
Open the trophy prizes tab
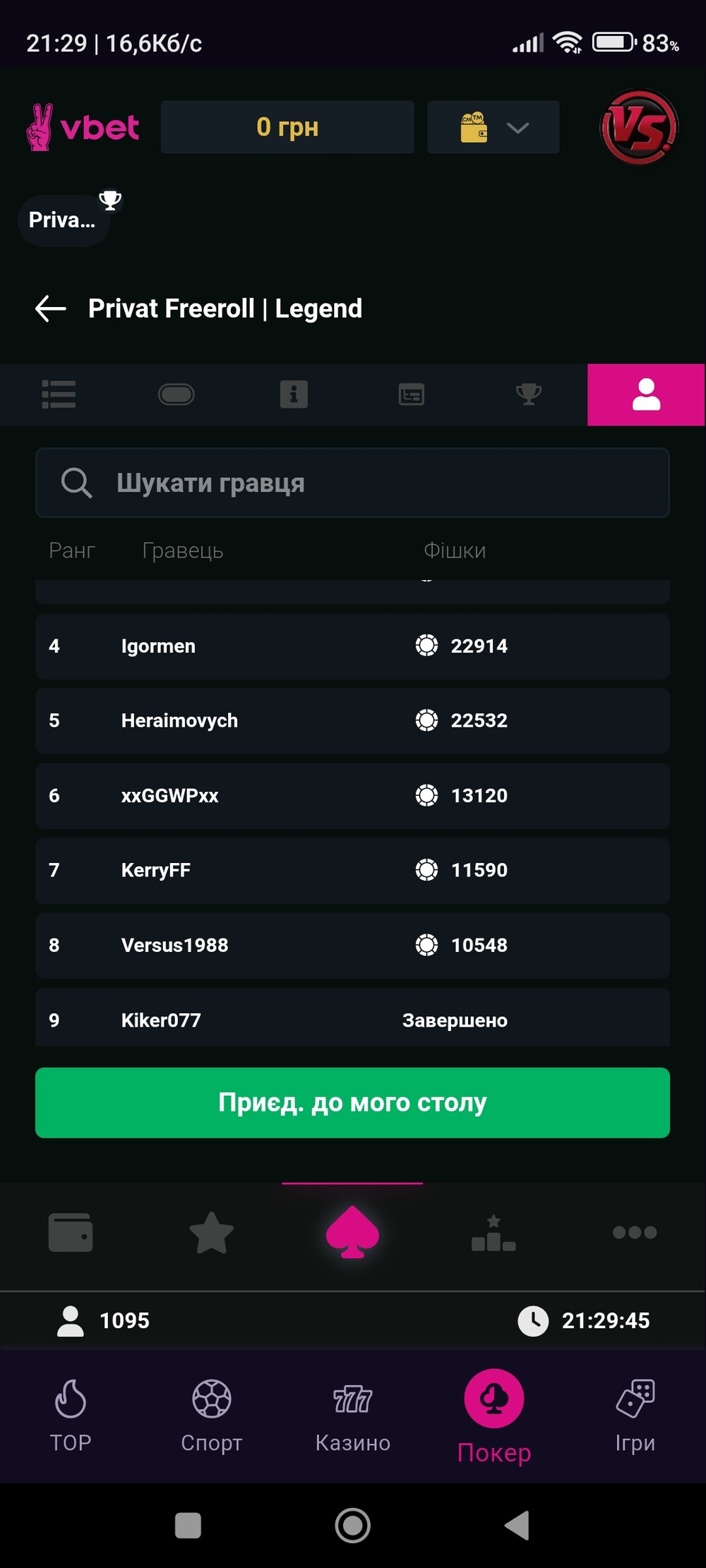(529, 394)
